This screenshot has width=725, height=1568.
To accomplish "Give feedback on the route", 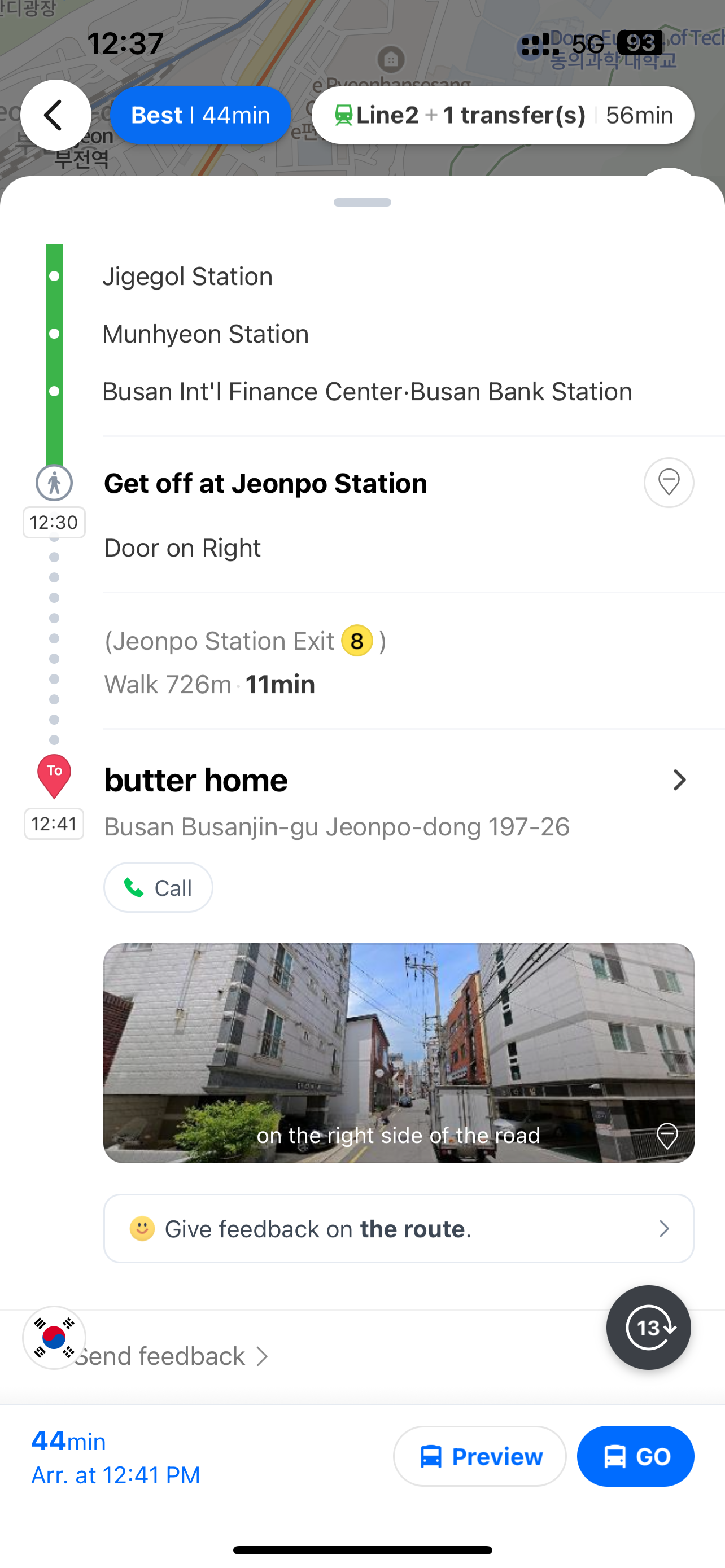I will pyautogui.click(x=398, y=1228).
